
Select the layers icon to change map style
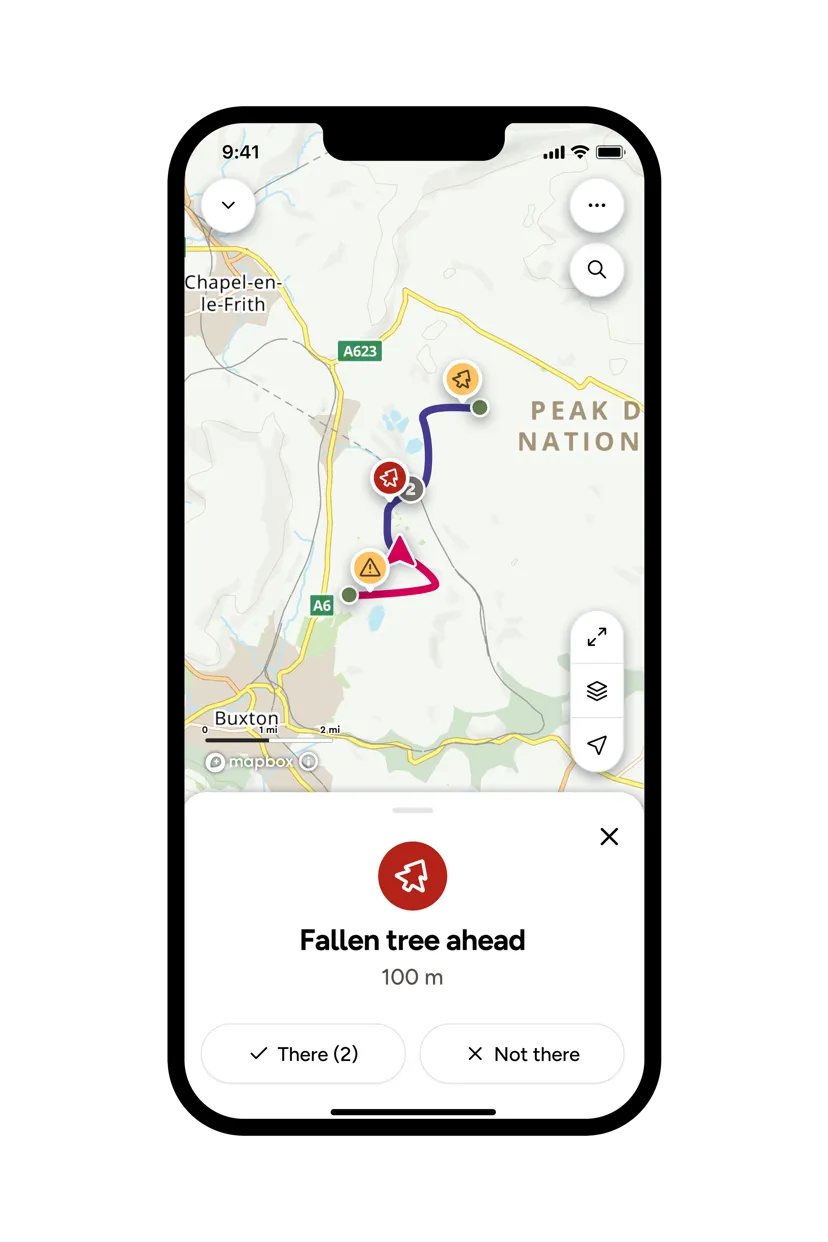coord(597,691)
